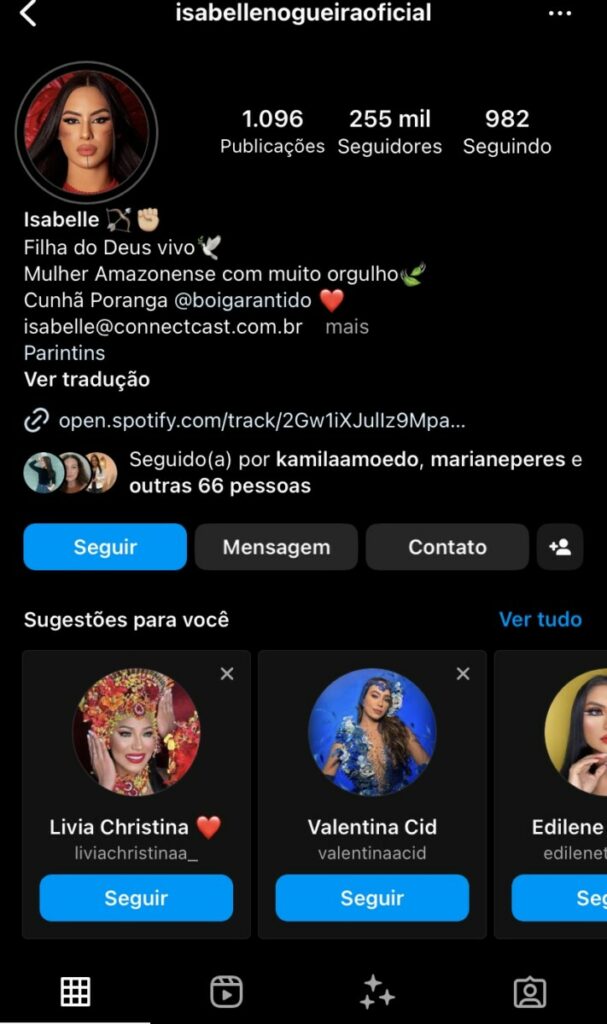The height and width of the screenshot is (1024, 607).
Task: Select the posts grid tab
Action: (76, 992)
